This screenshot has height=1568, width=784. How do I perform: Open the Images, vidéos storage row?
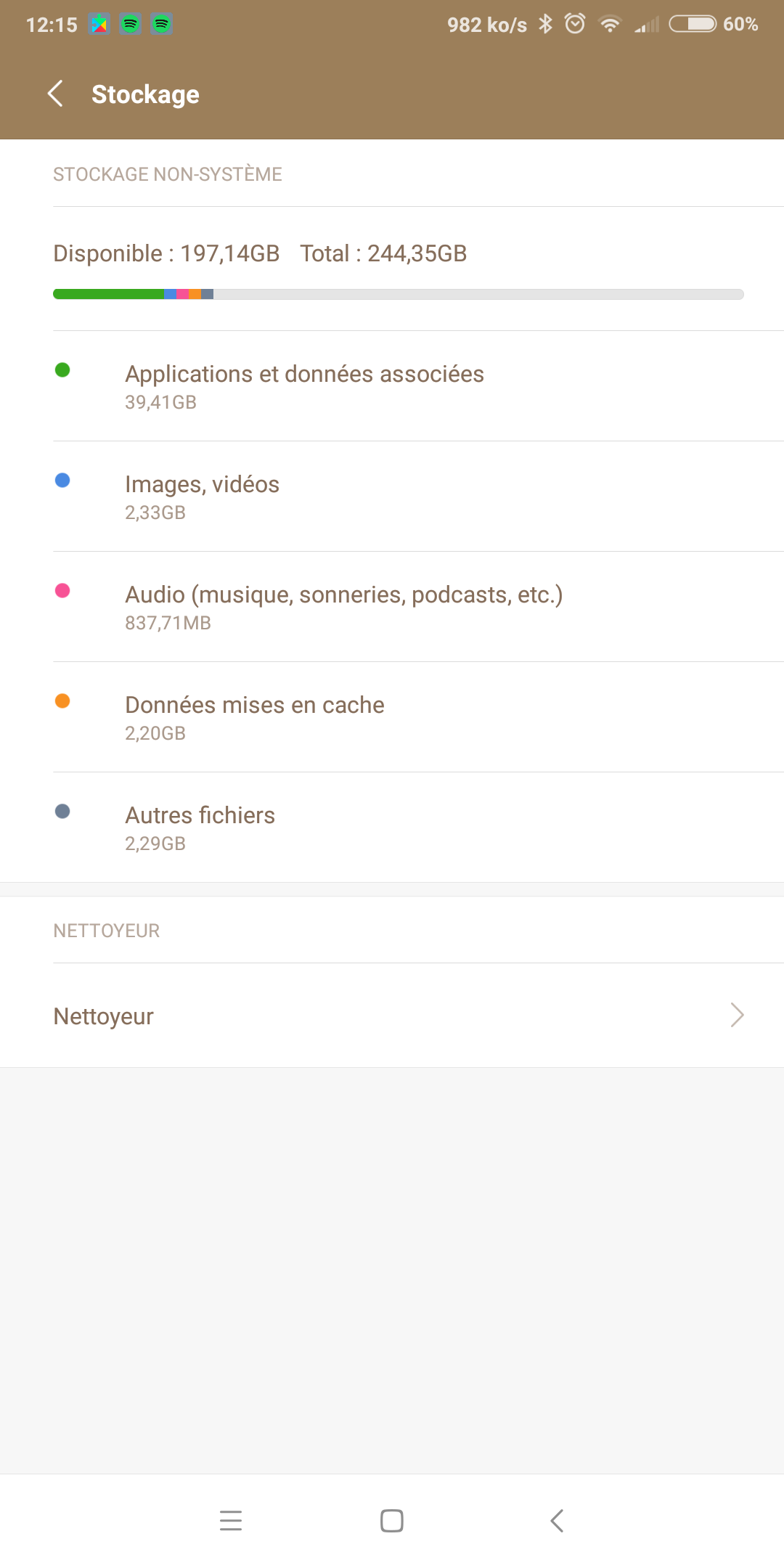tap(392, 497)
